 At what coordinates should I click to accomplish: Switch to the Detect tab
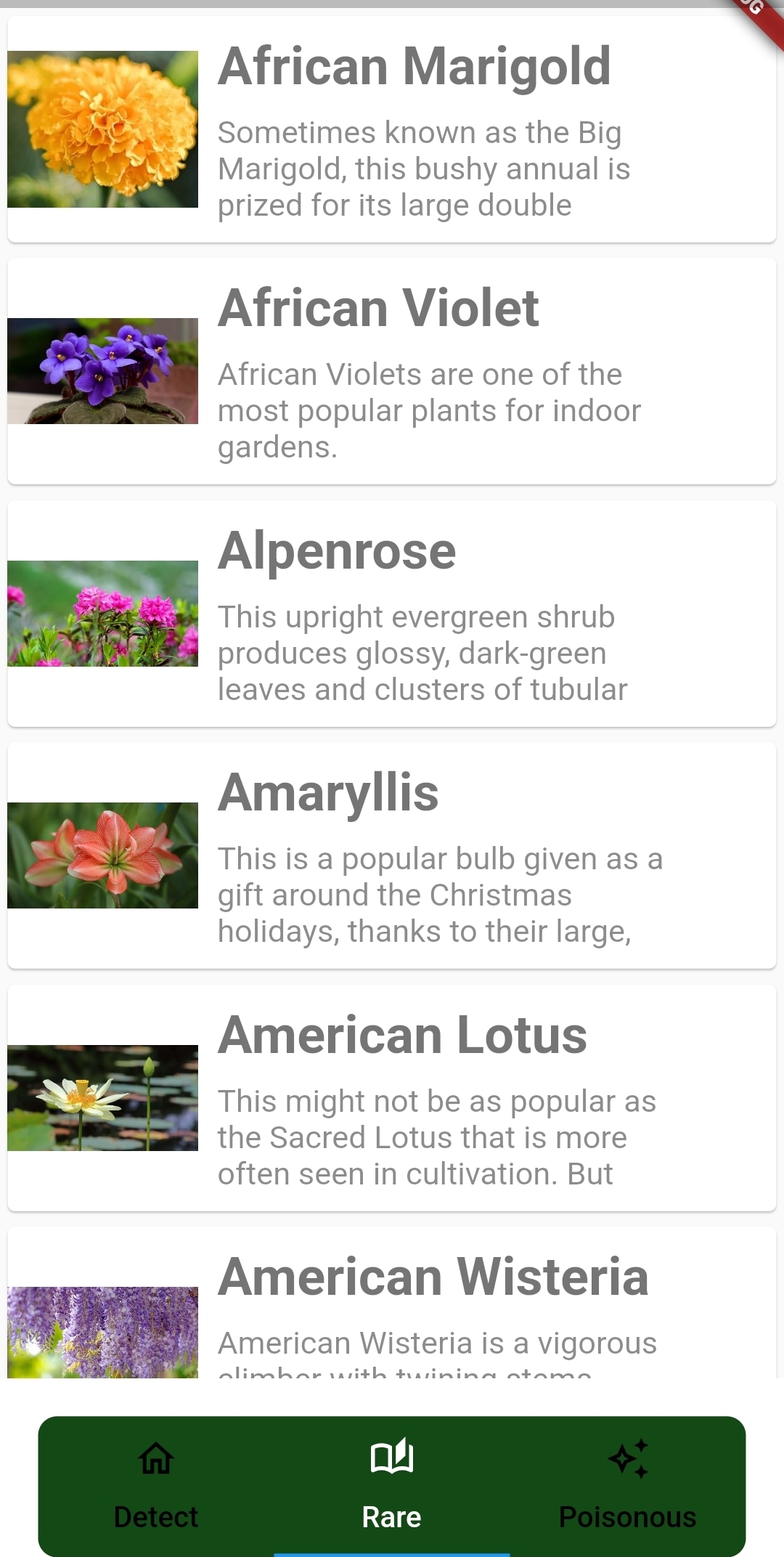click(156, 1486)
